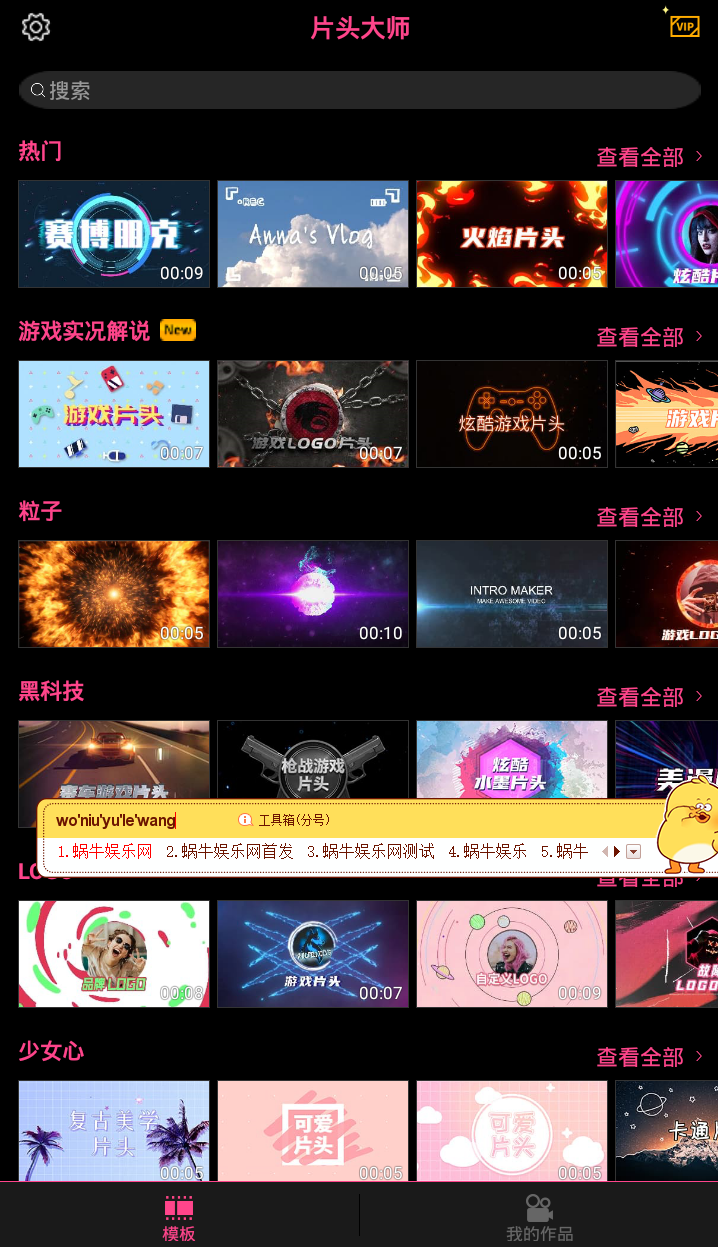
Task: Open the 品牌LOGO template
Action: click(x=114, y=954)
